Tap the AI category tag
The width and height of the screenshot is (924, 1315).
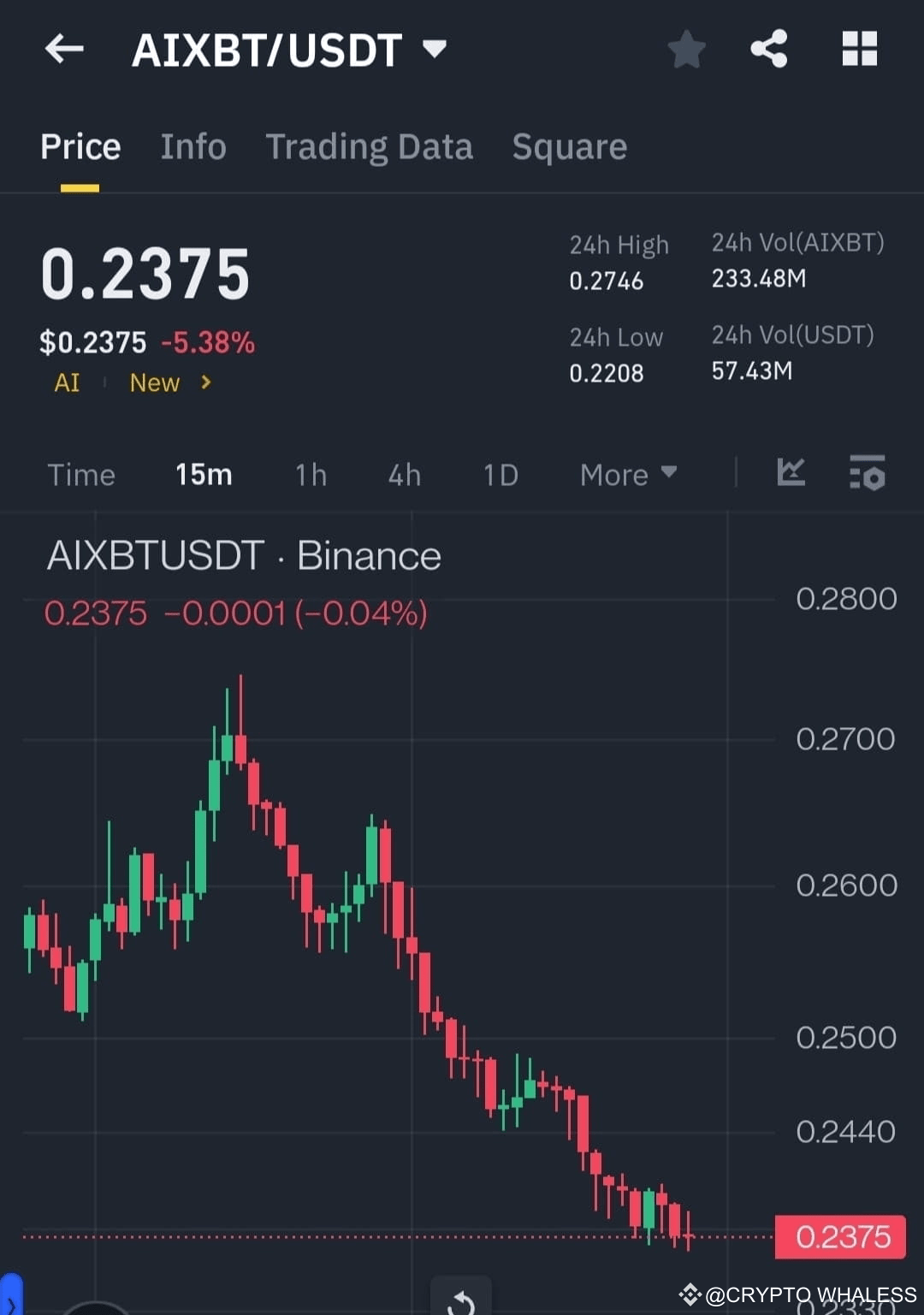tap(67, 383)
